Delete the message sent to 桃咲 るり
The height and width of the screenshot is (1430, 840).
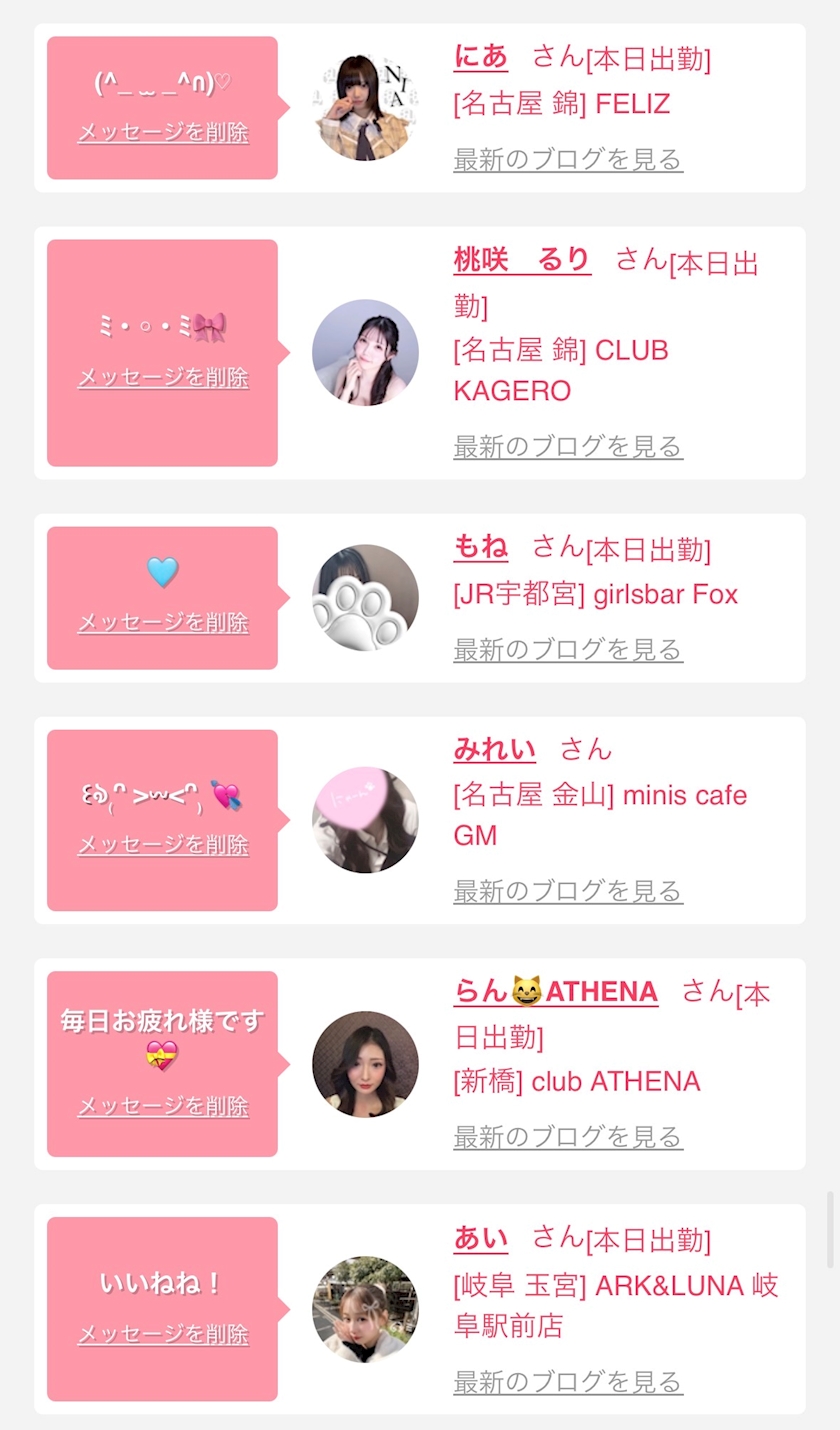[x=163, y=378]
